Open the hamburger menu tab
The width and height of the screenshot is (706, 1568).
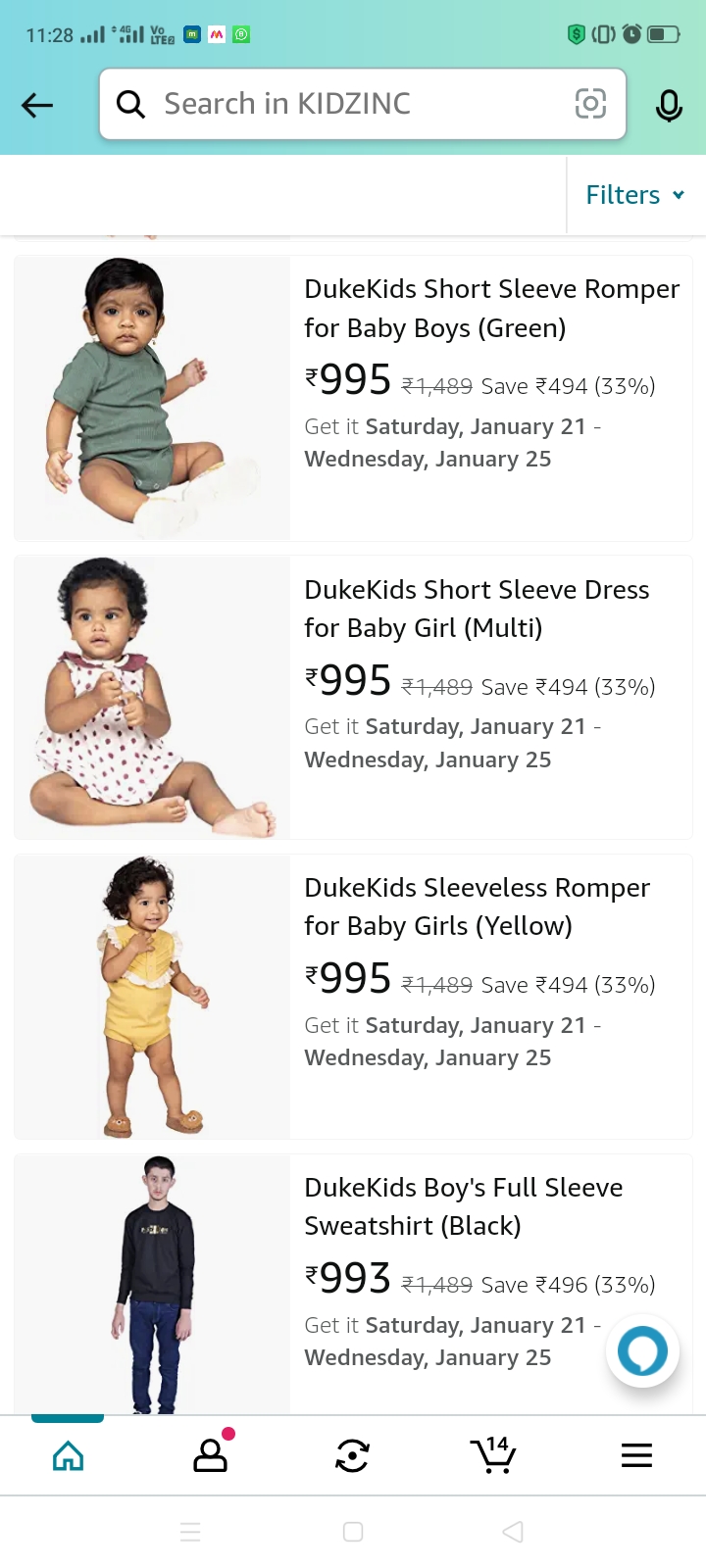tap(636, 1456)
